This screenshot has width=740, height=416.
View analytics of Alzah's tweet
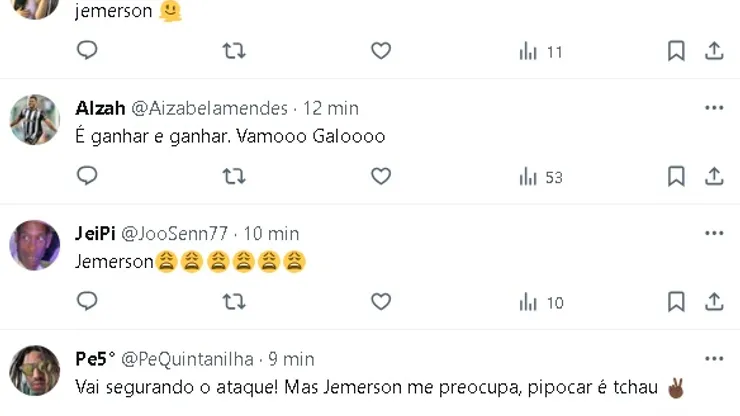click(x=541, y=177)
